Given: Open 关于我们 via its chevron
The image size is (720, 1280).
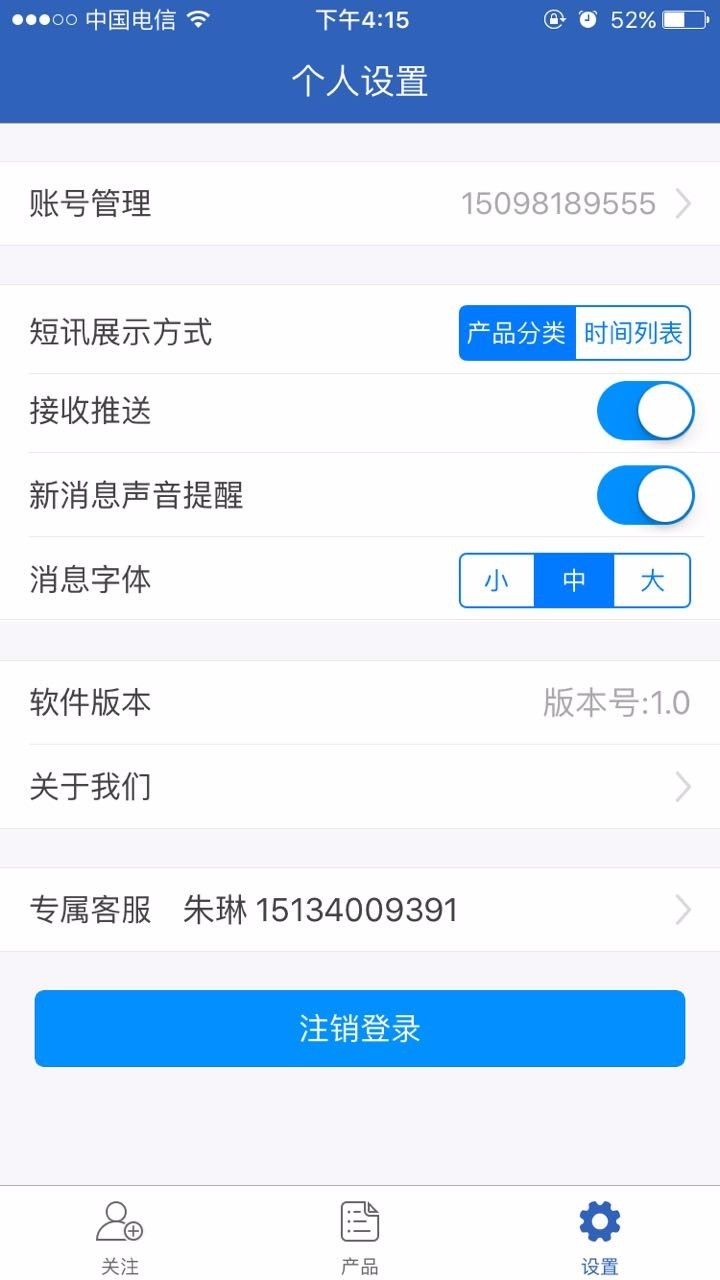Looking at the screenshot, I should tap(683, 786).
